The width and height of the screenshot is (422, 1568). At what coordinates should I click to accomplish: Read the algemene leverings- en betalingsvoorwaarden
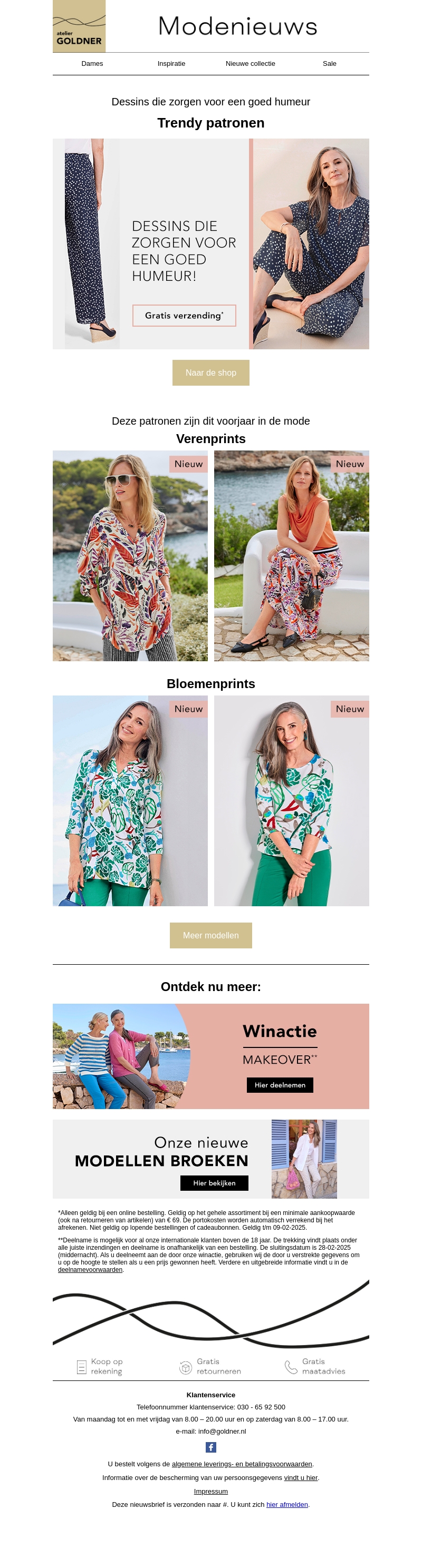pyautogui.click(x=242, y=1464)
